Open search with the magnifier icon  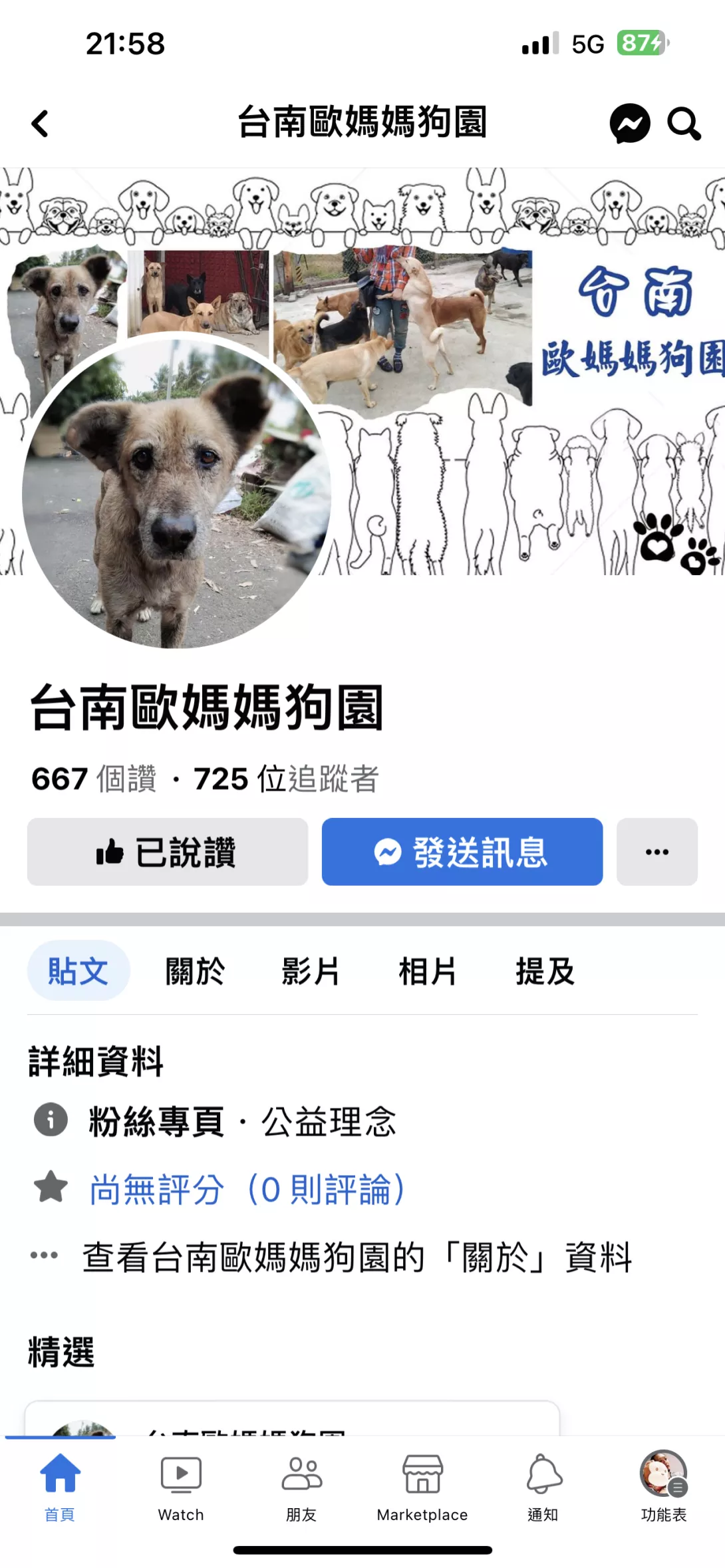[x=684, y=124]
